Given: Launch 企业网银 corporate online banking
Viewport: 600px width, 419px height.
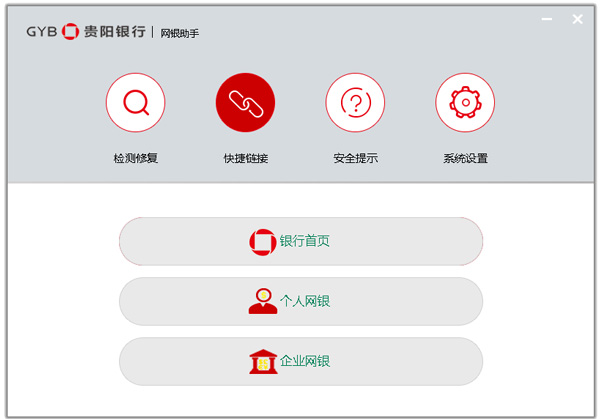Looking at the screenshot, I should [x=300, y=361].
